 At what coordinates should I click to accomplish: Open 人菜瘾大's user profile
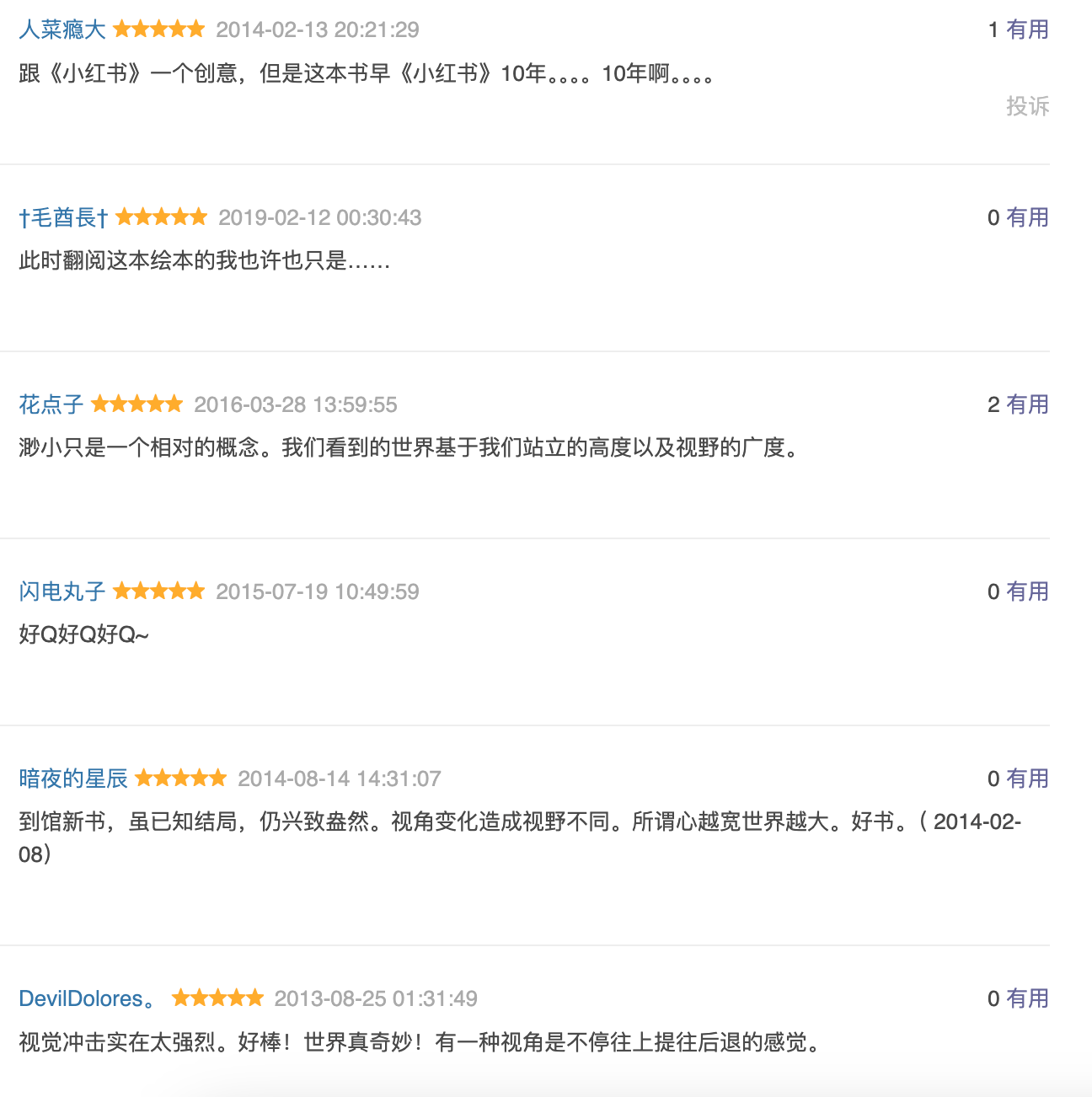pyautogui.click(x=62, y=29)
